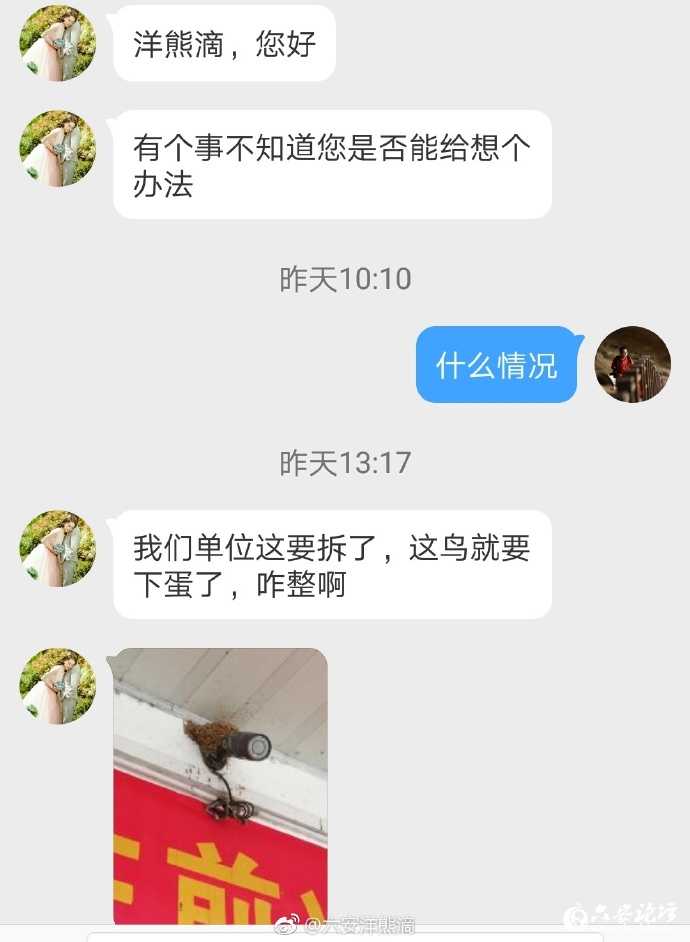This screenshot has height=942, width=690.
Task: Open the bird nest photo in chat
Action: coord(220,786)
